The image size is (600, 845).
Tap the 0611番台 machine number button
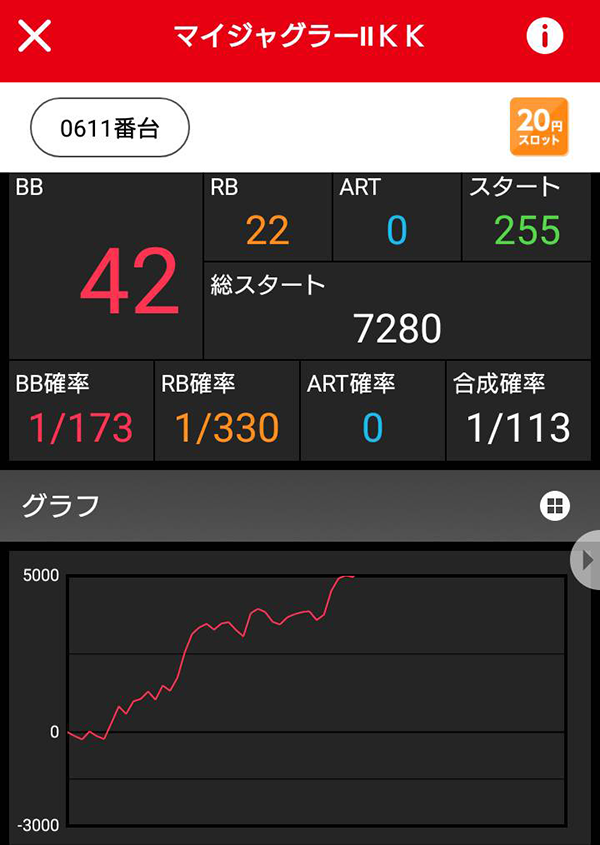[x=110, y=128]
